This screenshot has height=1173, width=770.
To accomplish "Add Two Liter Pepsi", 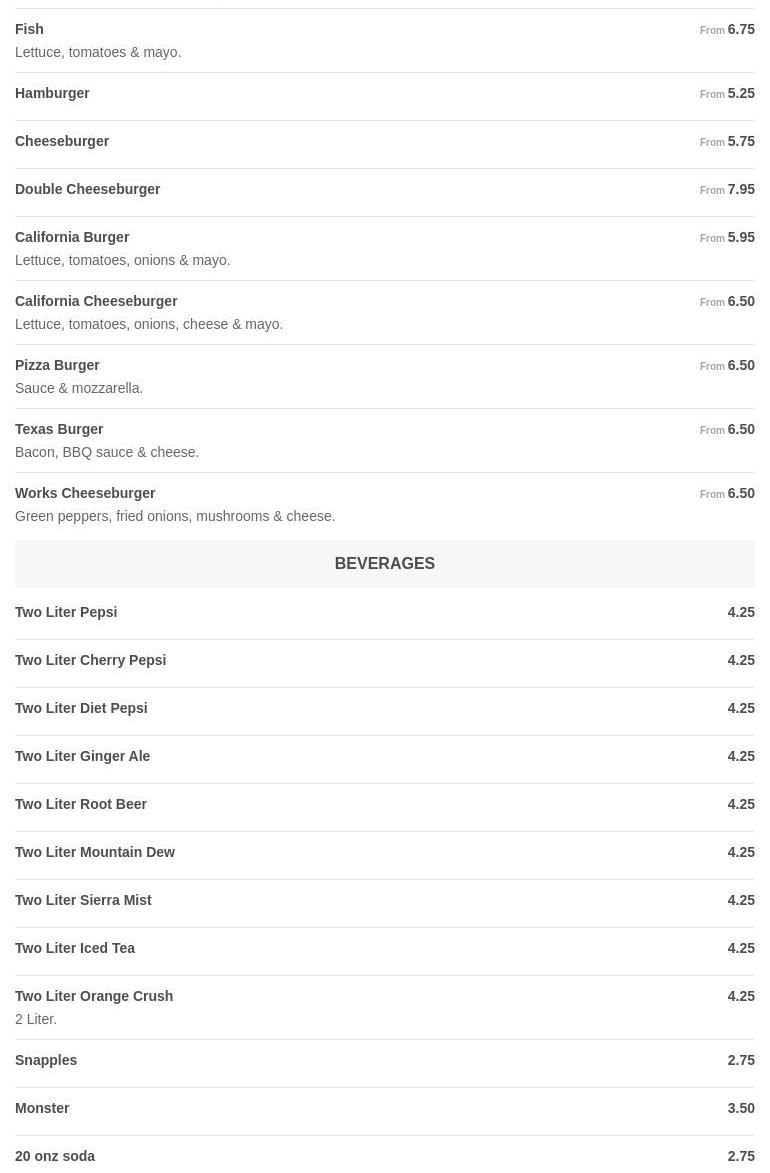I will tap(66, 613).
